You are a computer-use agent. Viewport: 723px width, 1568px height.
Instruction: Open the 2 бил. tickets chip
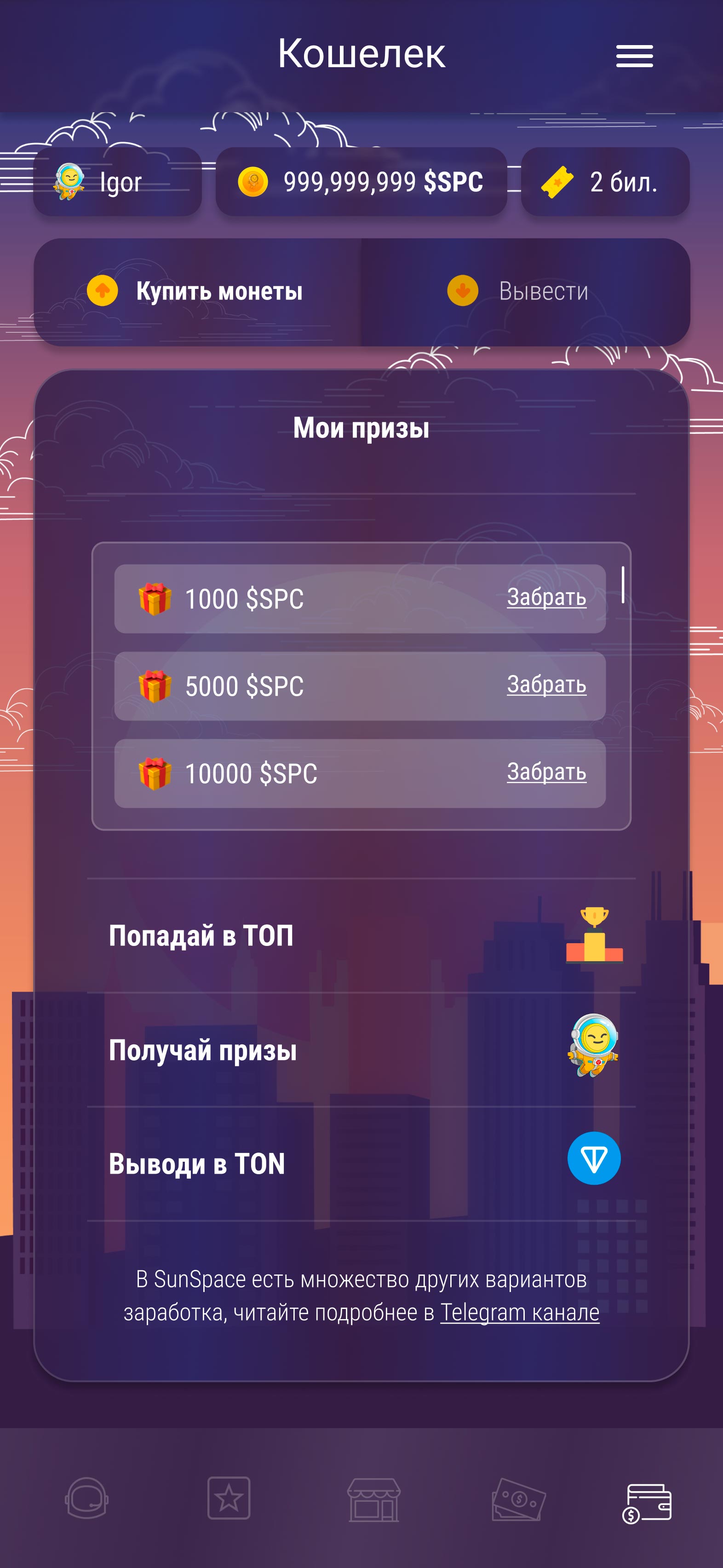605,181
